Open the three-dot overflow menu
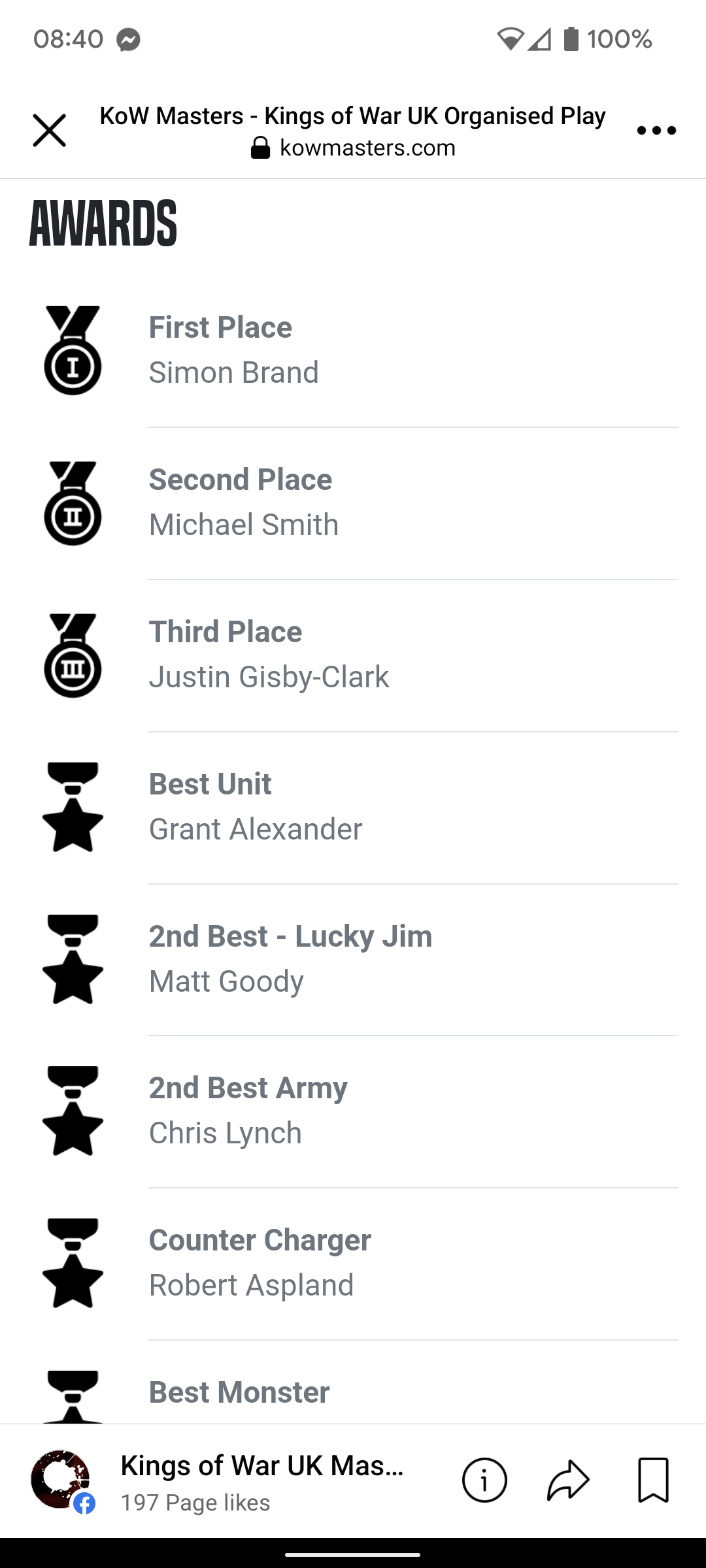706x1568 pixels. (656, 131)
